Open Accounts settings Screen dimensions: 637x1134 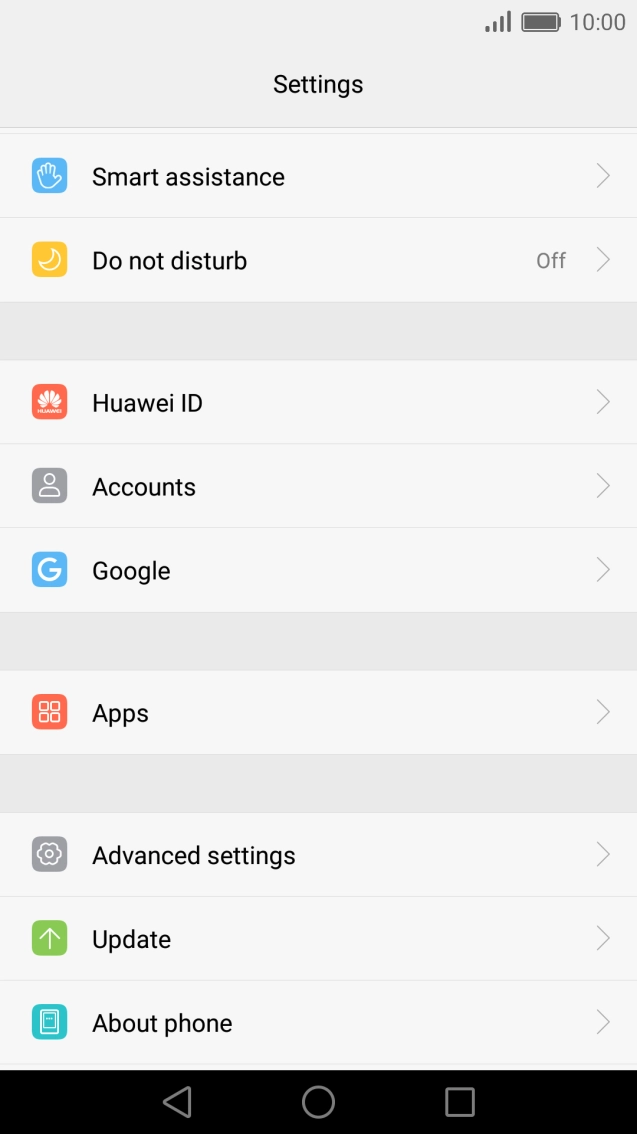click(x=318, y=486)
